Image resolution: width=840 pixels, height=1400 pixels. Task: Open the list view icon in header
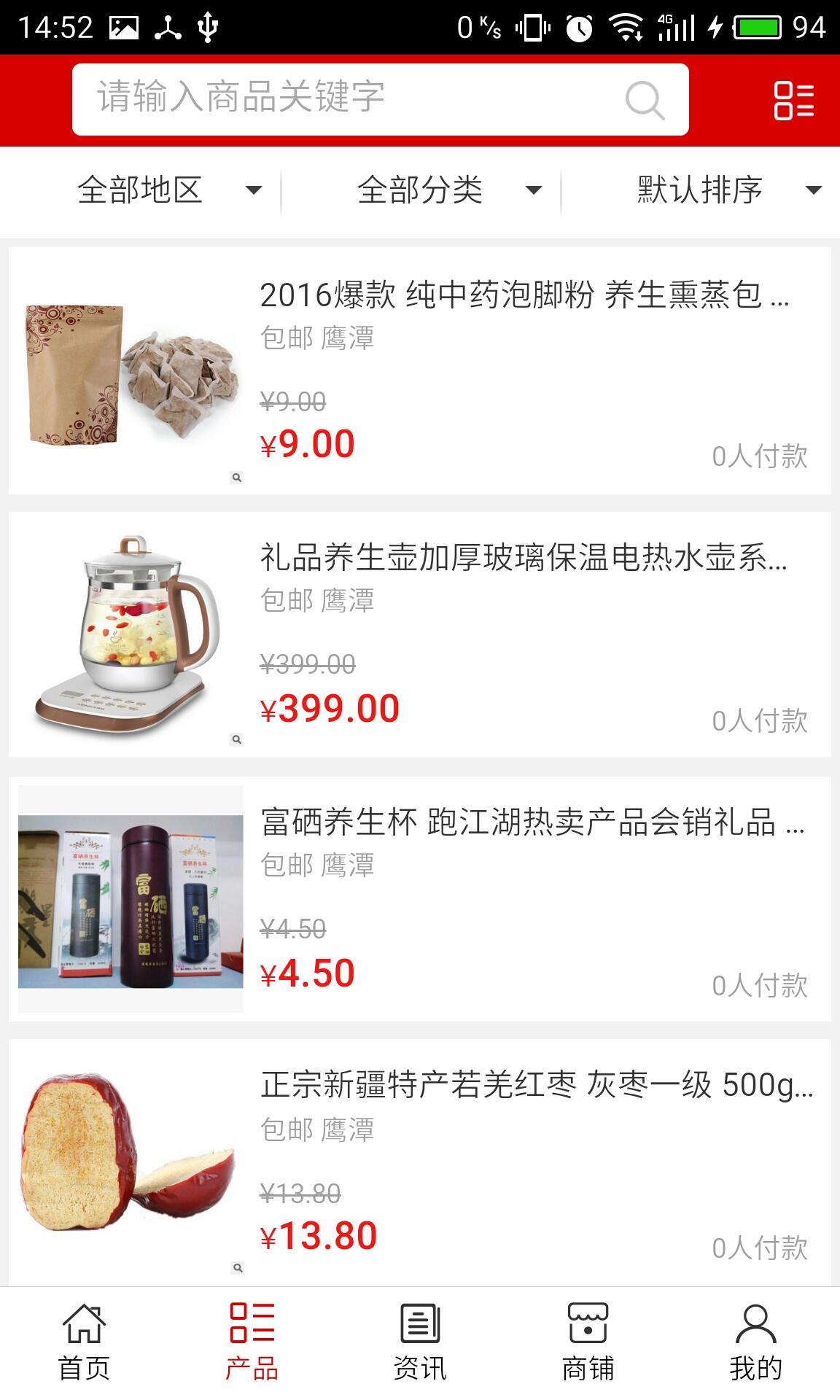click(793, 100)
